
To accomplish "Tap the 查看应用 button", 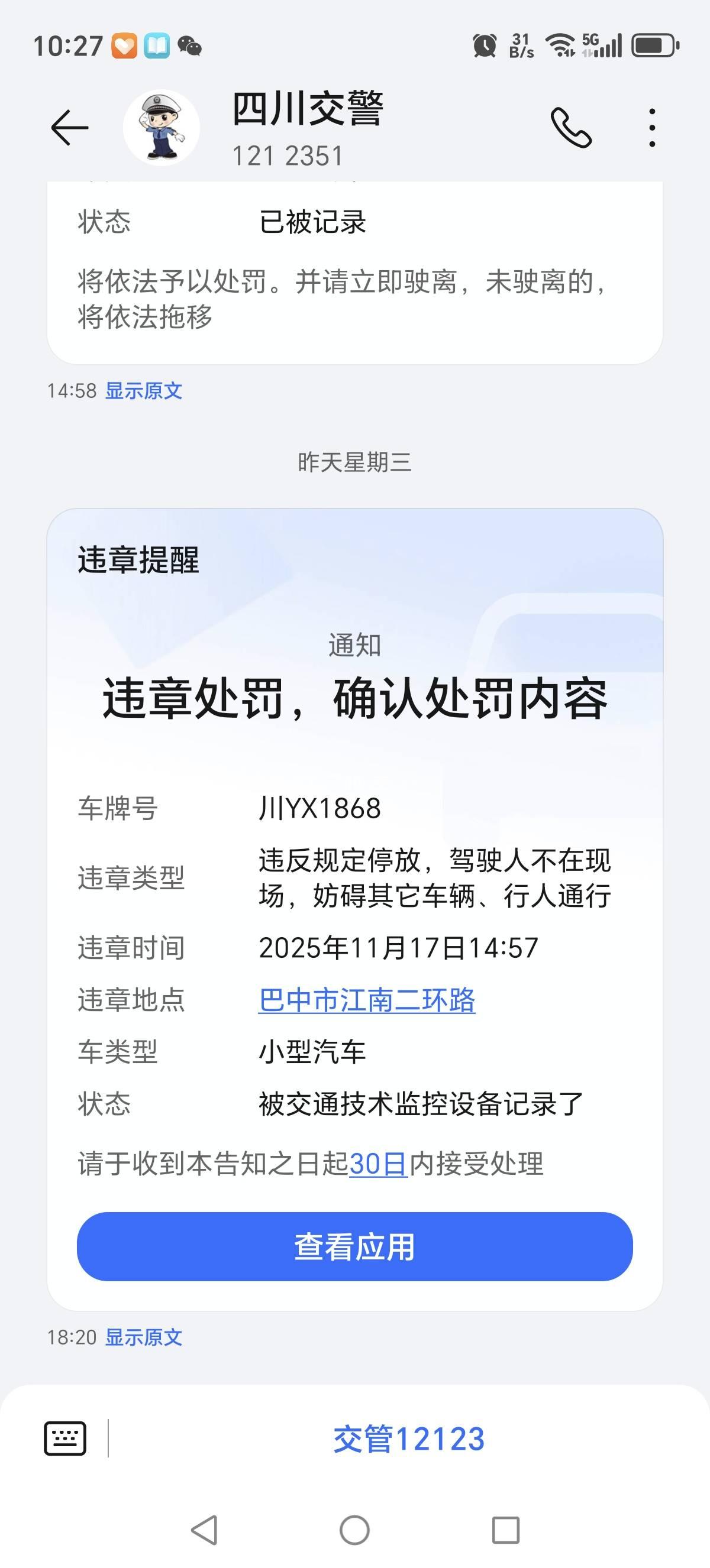I will (354, 1246).
